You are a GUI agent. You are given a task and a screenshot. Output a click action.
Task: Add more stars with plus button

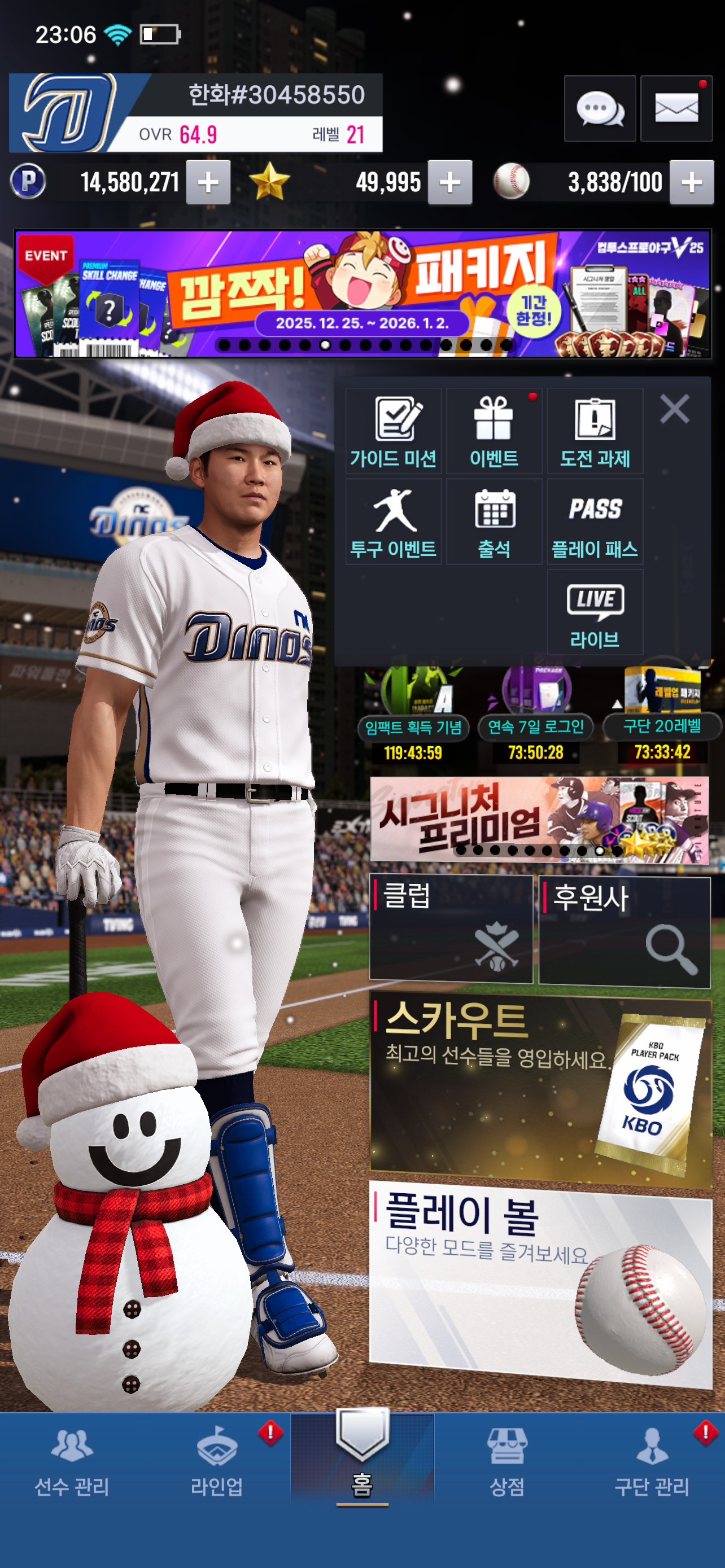450,182
